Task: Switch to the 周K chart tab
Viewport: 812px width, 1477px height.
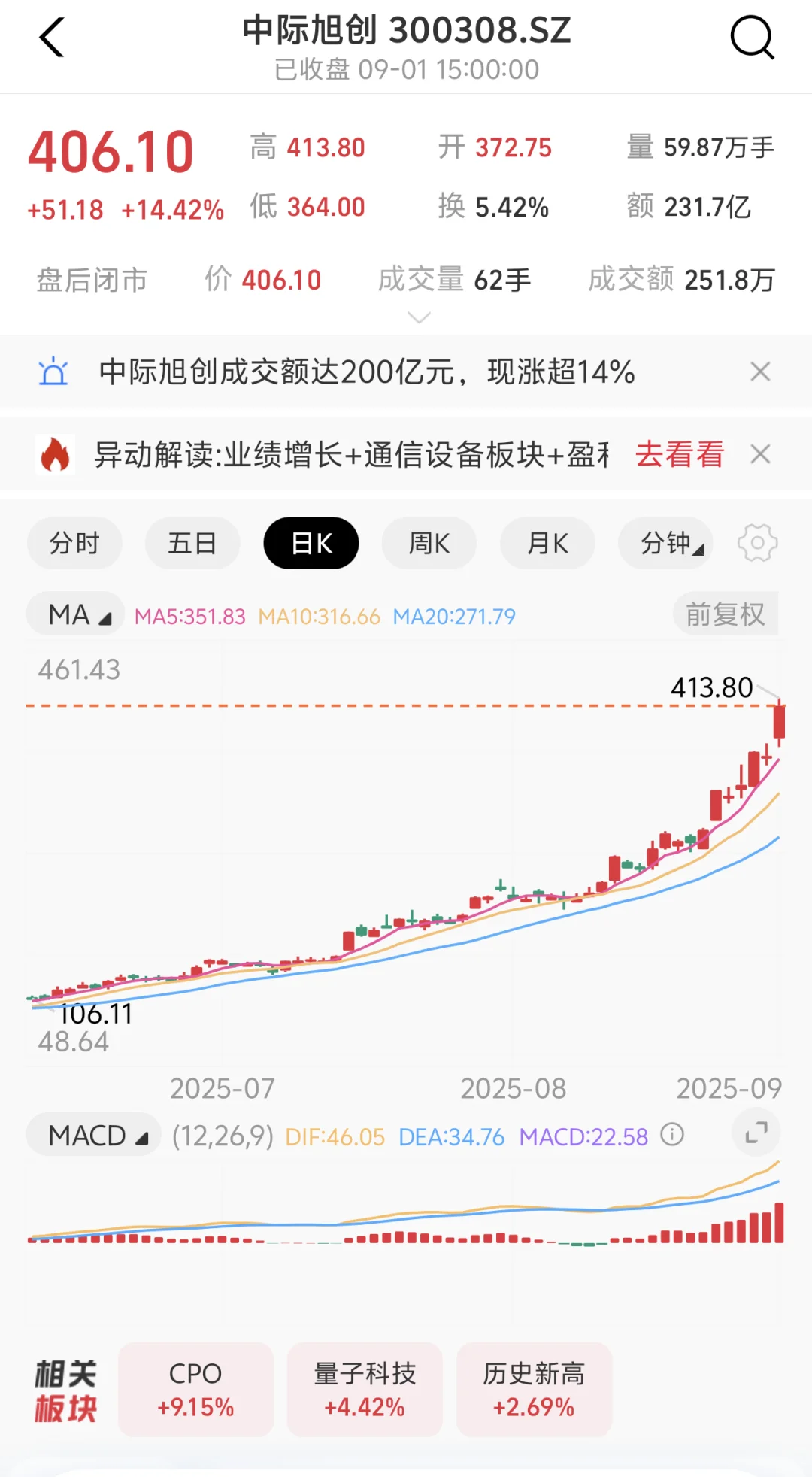Action: [x=429, y=543]
